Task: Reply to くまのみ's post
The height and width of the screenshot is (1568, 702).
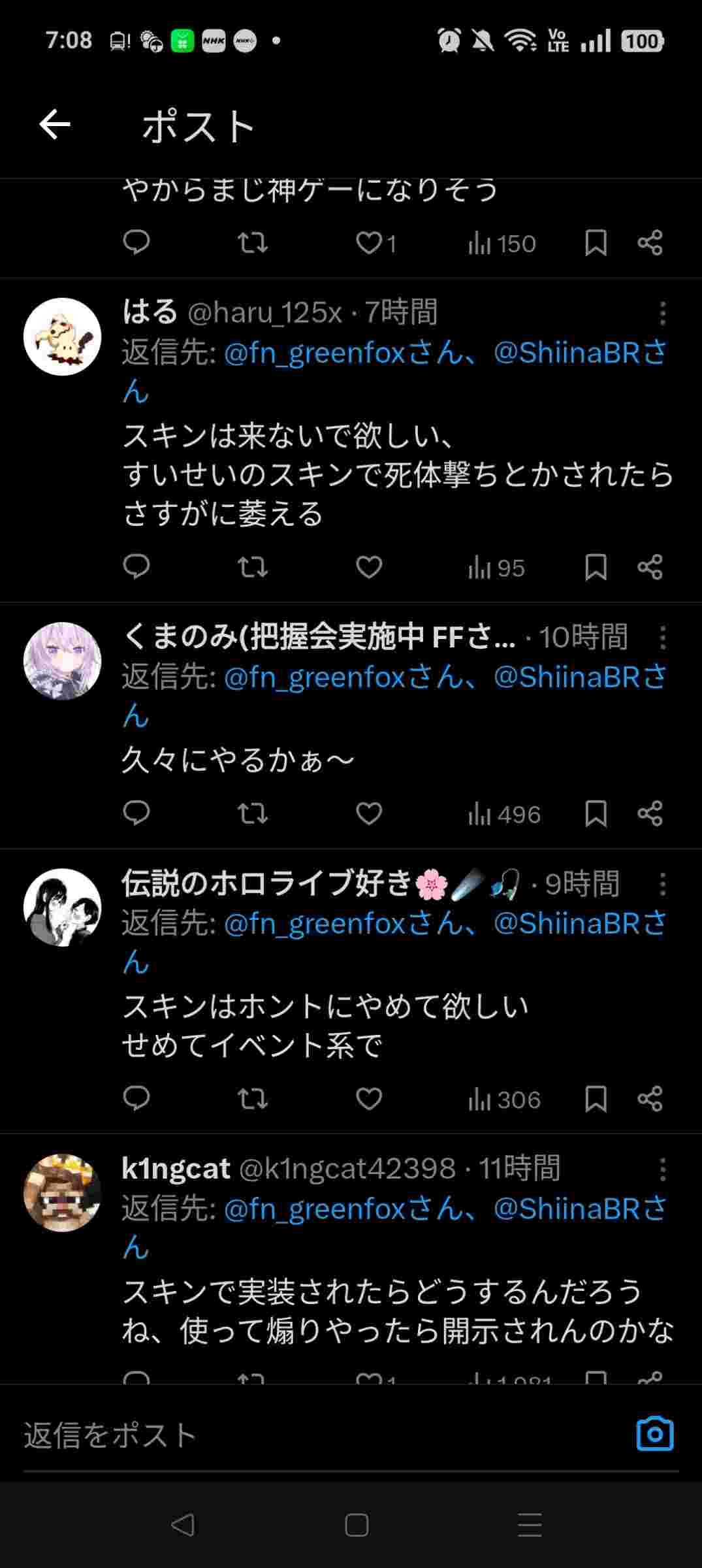Action: pos(136,813)
